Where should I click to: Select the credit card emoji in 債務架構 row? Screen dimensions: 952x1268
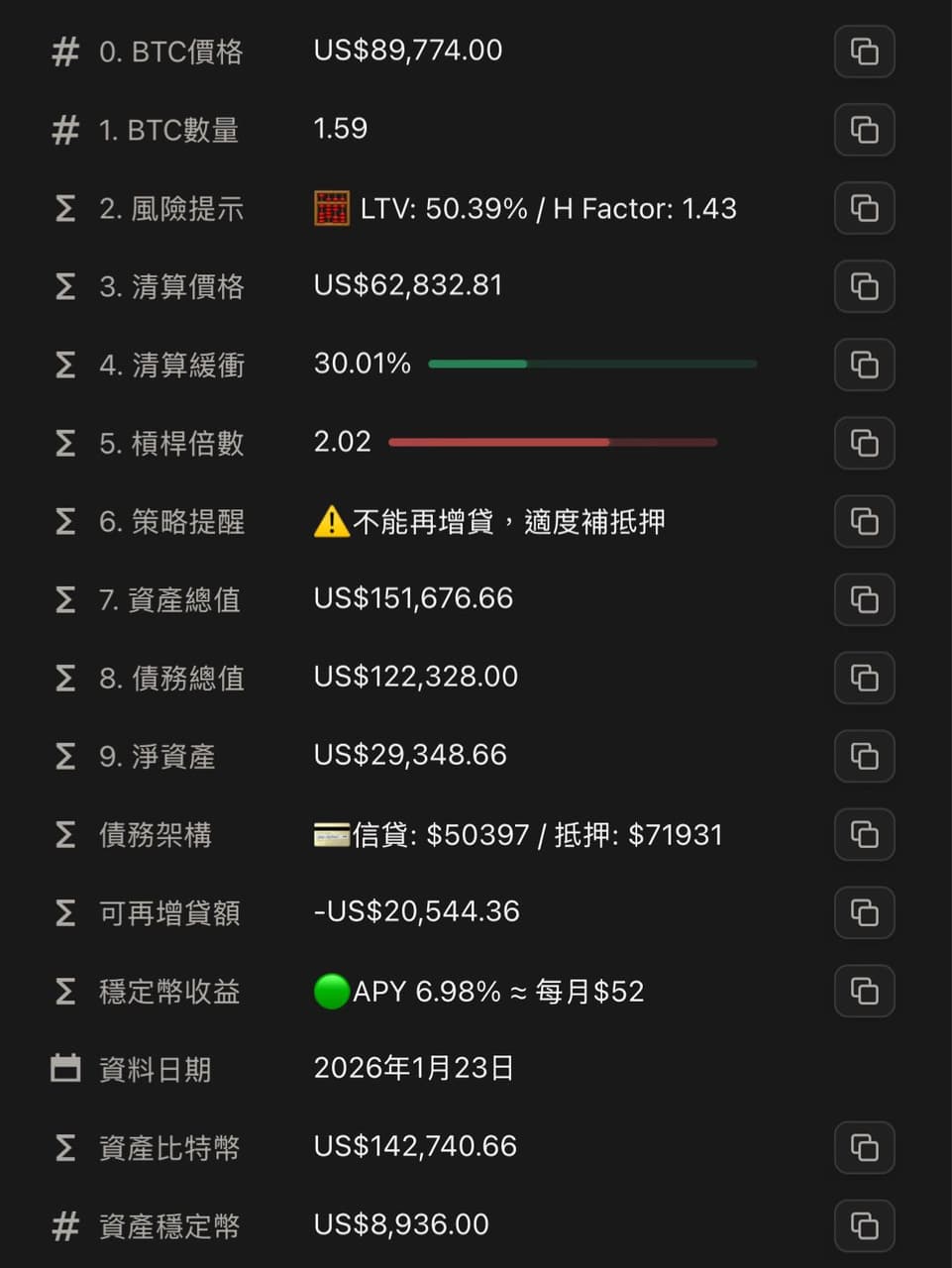[332, 834]
